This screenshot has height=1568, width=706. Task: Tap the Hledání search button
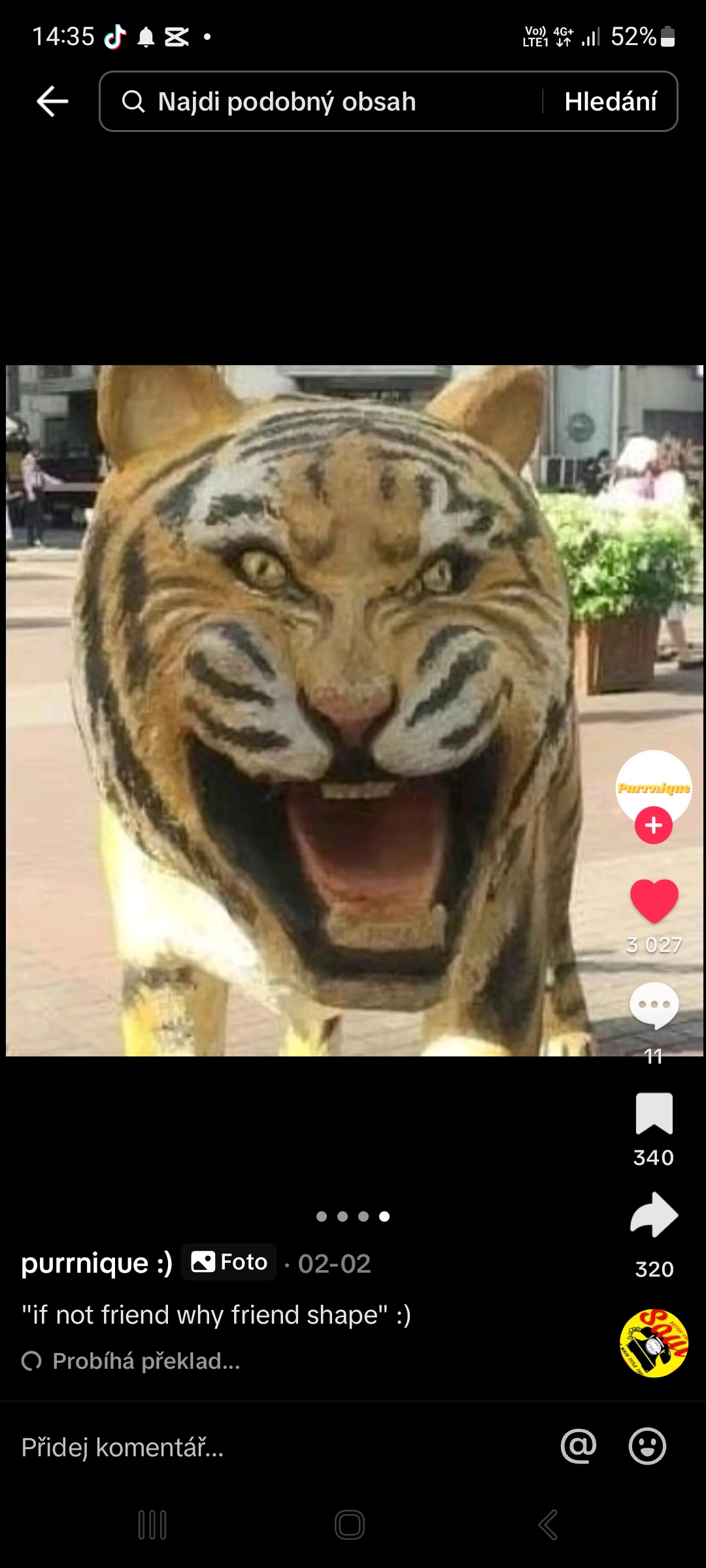point(611,102)
